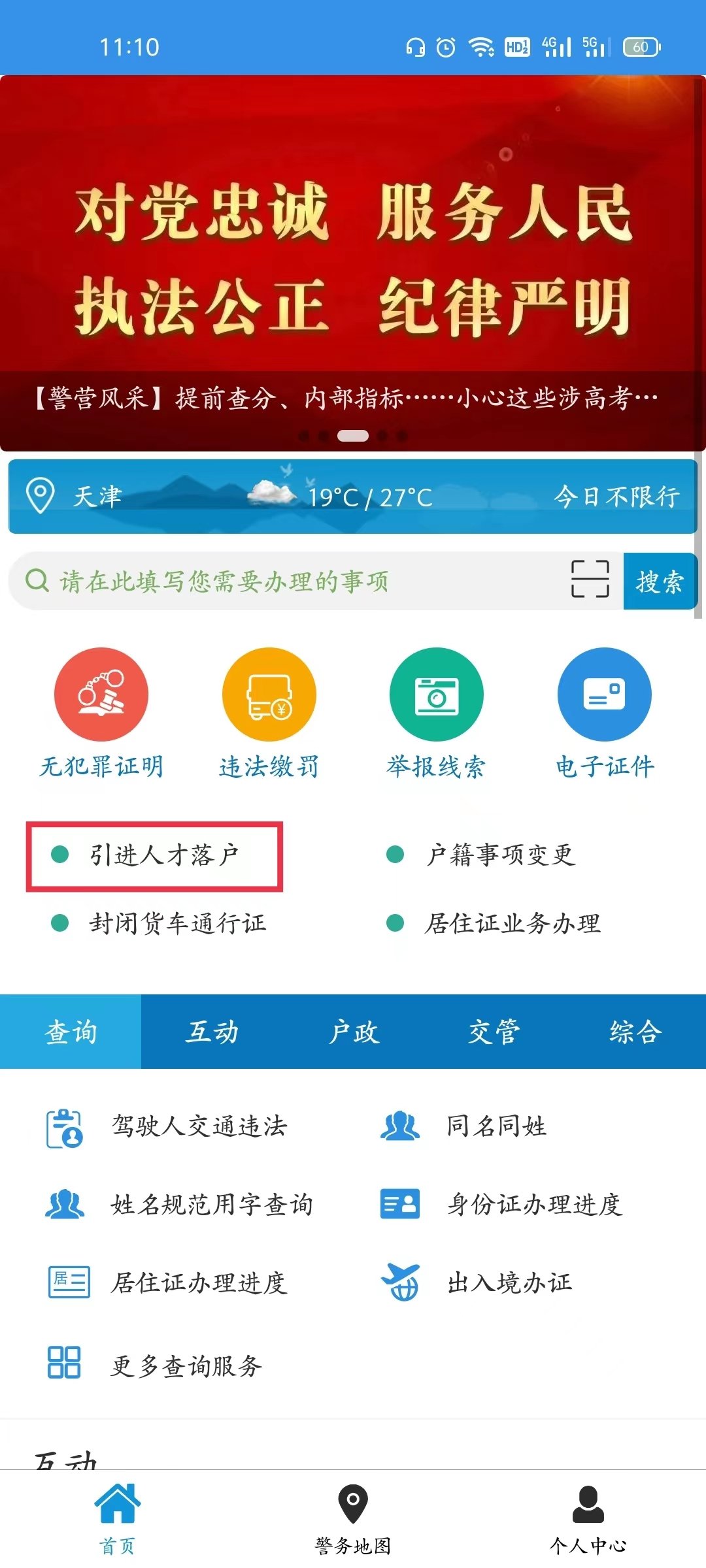This screenshot has height=1568, width=706.
Task: Focus the search field for services
Action: pyautogui.click(x=294, y=581)
